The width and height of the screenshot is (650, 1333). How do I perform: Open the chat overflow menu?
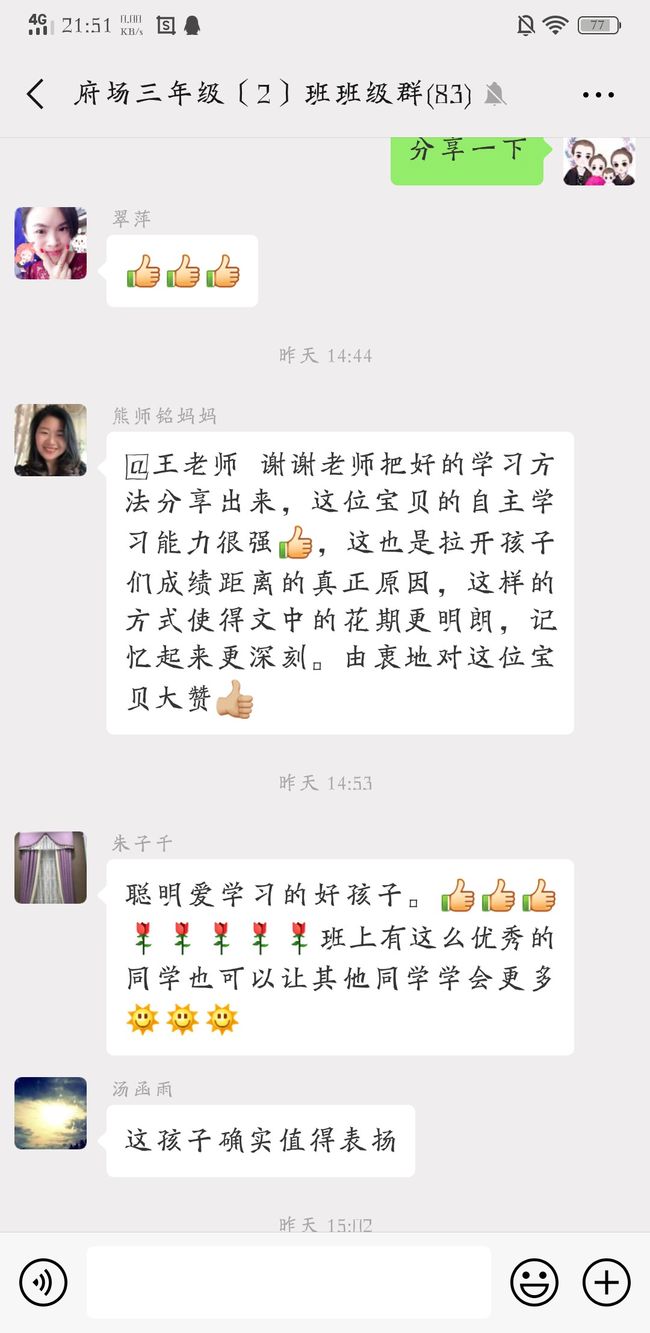[x=598, y=95]
